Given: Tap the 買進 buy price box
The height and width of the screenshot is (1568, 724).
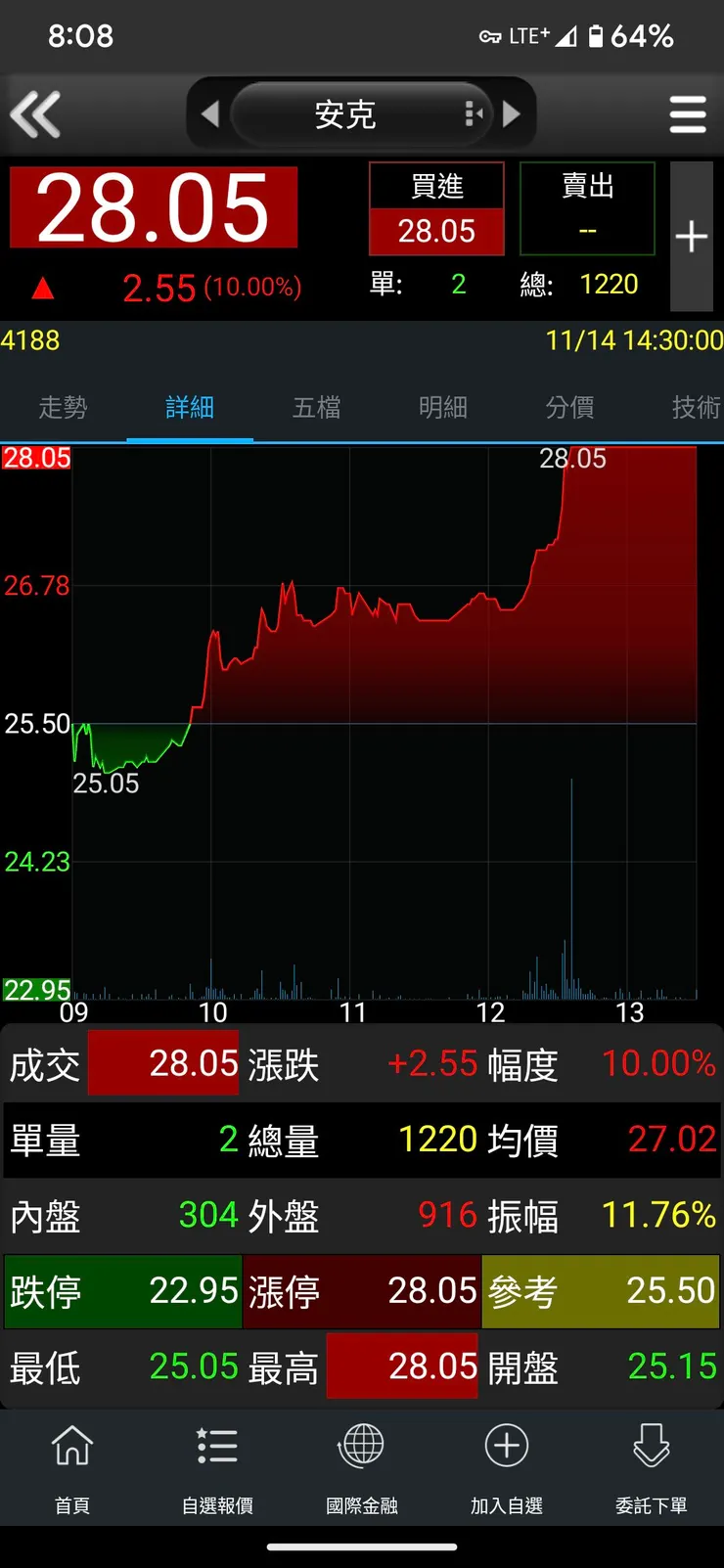Looking at the screenshot, I should tap(436, 209).
